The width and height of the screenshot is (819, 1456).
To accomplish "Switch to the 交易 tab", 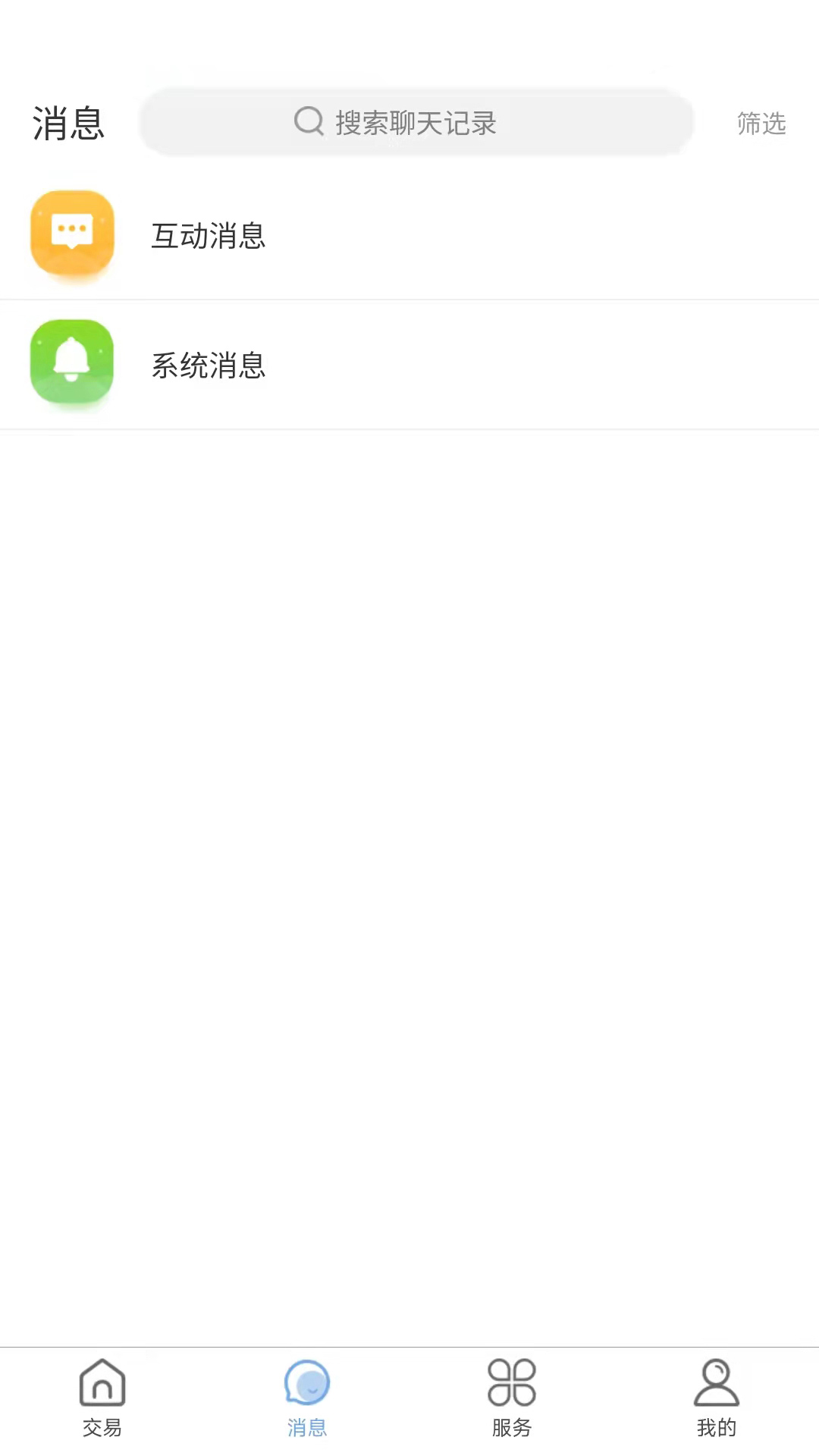I will point(102,1397).
